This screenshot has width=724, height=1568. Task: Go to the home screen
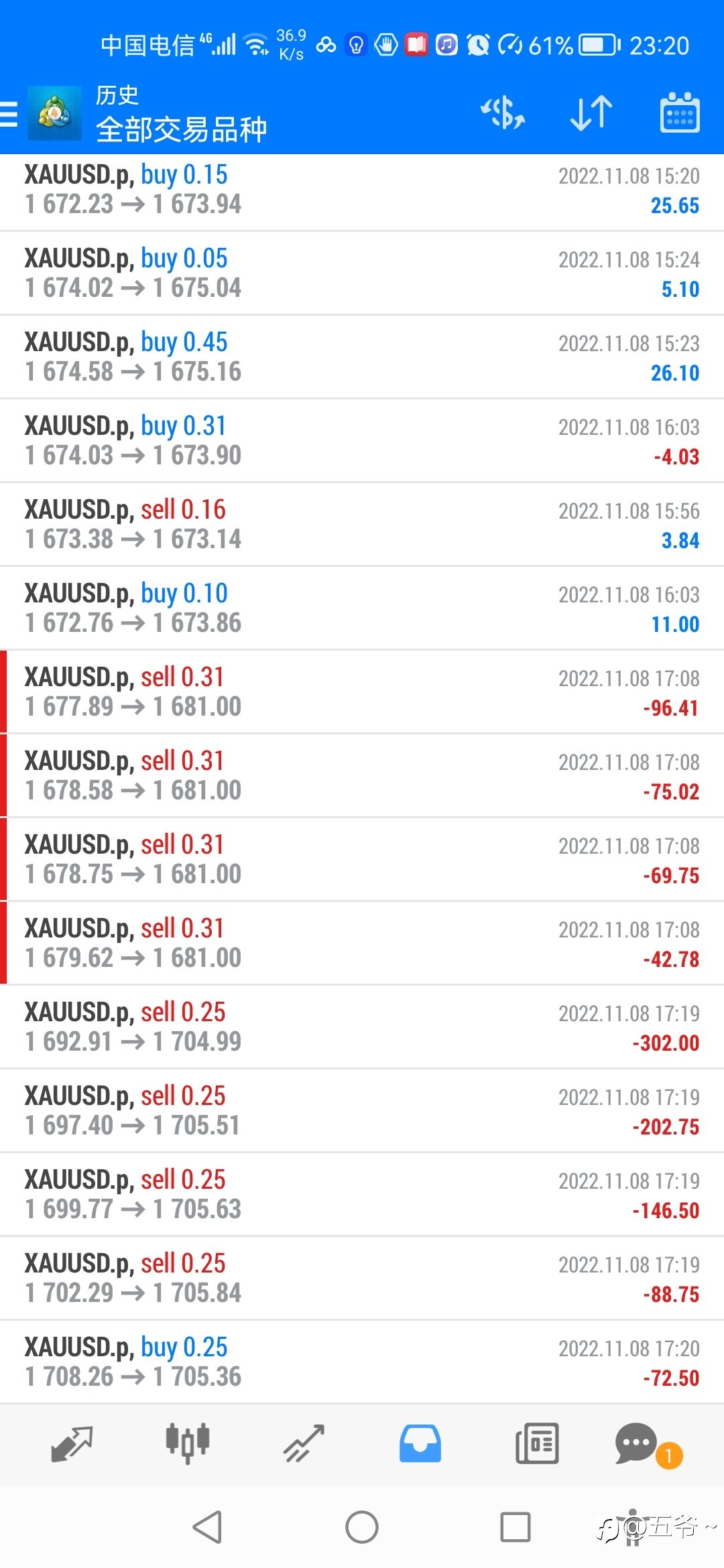pos(362,1527)
